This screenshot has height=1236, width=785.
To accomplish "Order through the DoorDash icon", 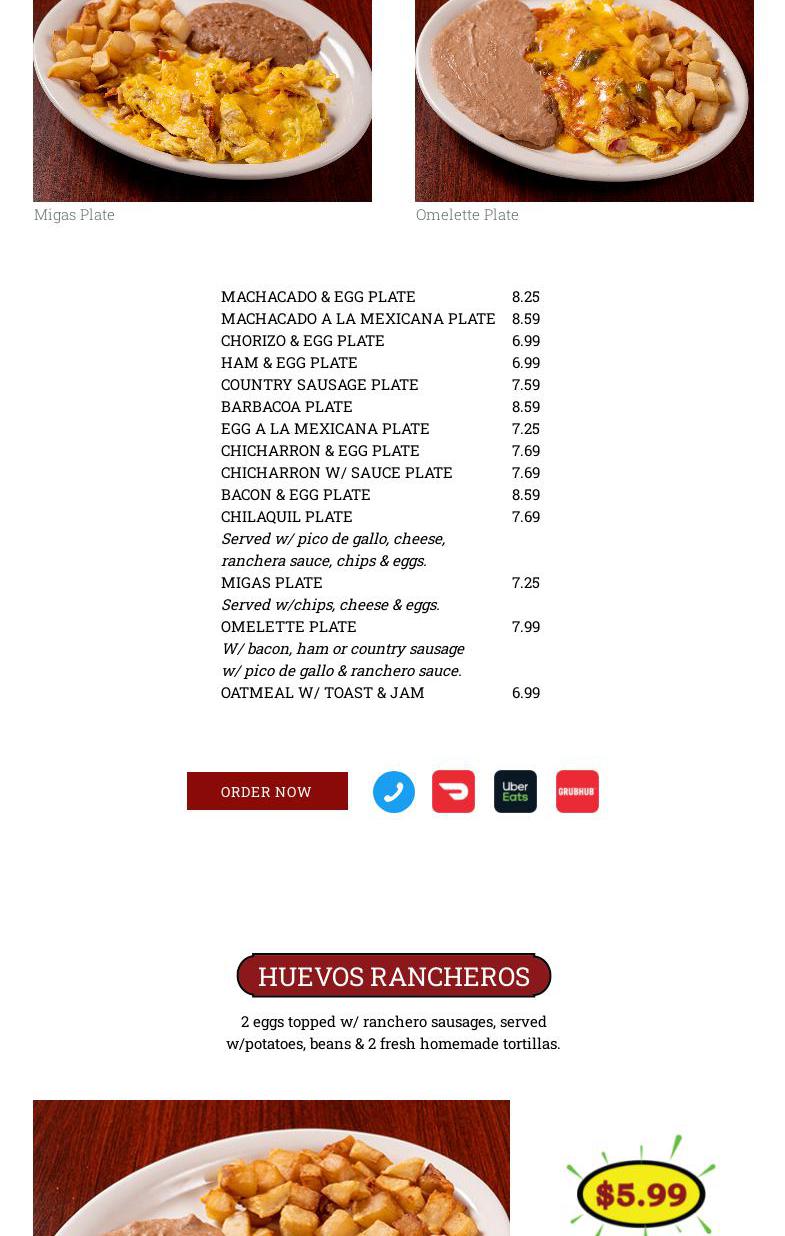I will pos(453,792).
